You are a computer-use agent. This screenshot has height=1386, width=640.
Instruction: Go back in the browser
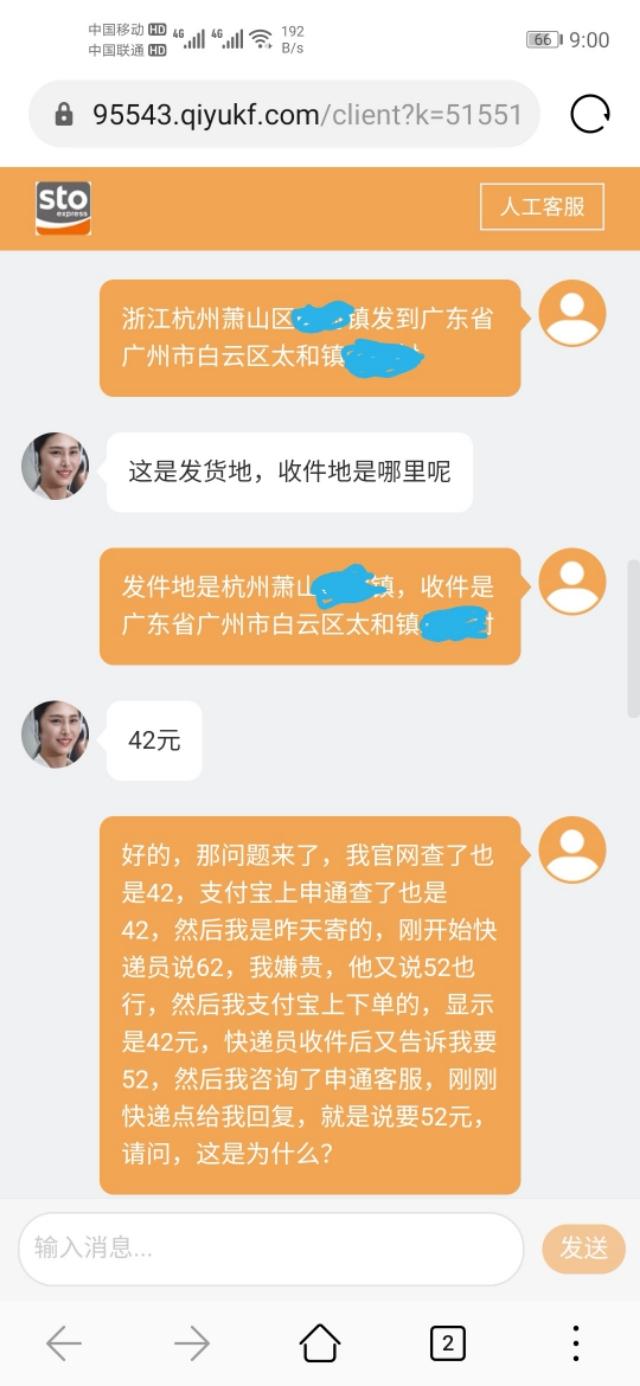(64, 1343)
